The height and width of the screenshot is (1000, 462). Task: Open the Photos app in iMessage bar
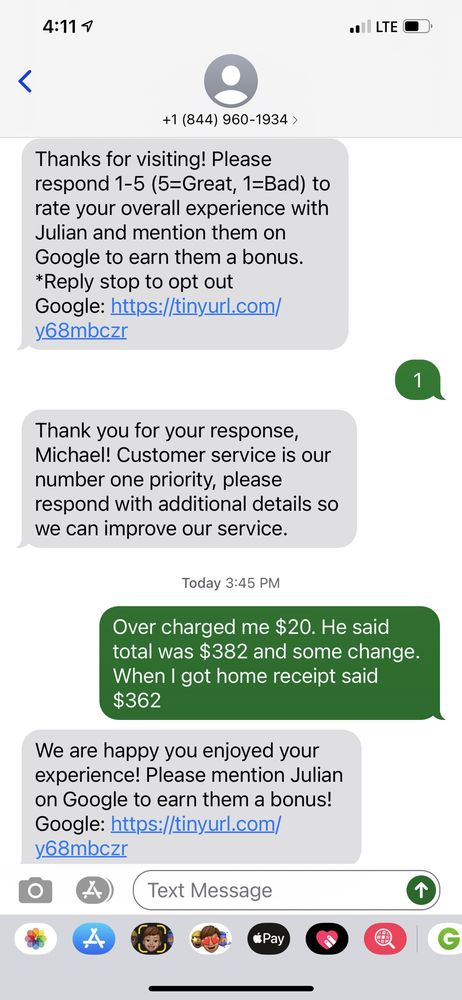tap(36, 939)
